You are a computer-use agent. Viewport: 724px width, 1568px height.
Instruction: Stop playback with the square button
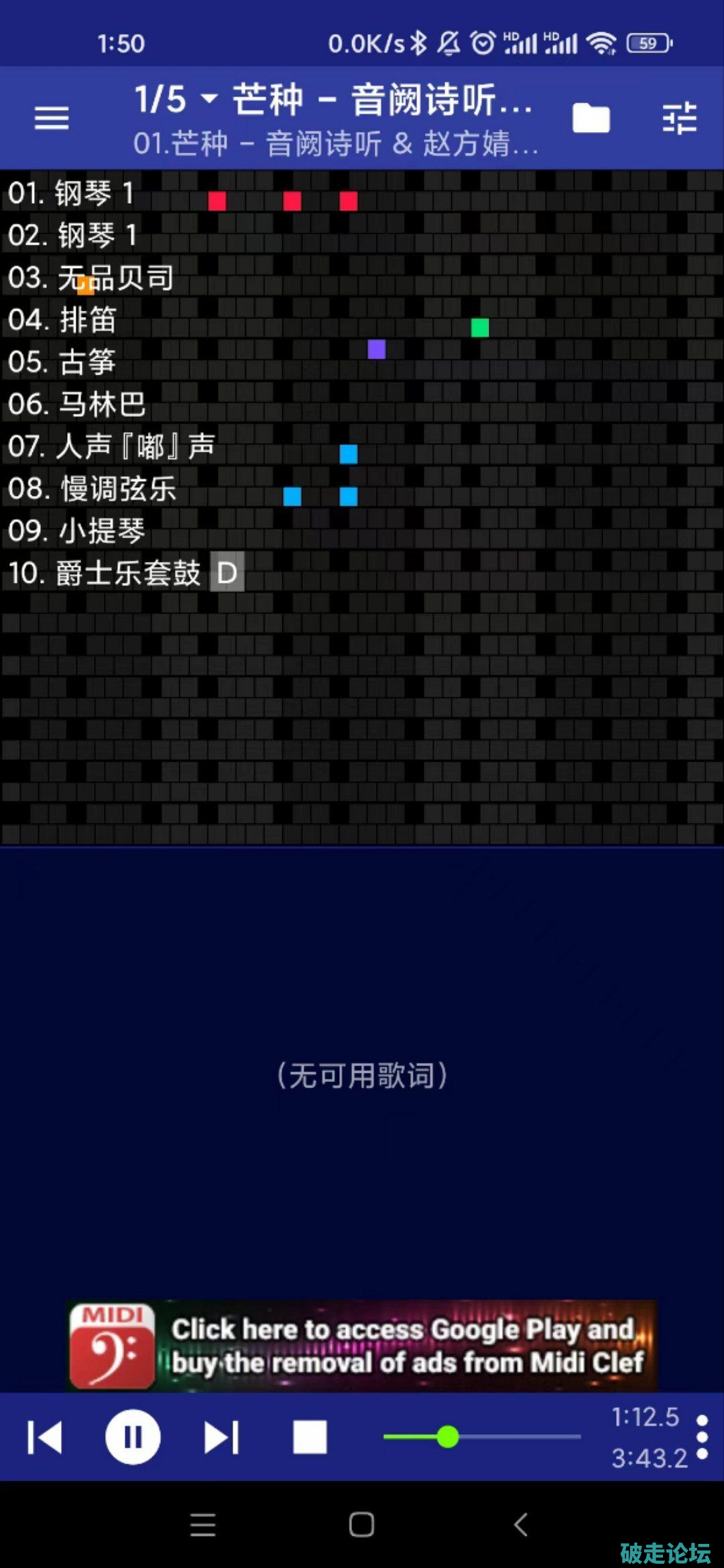(x=310, y=1437)
